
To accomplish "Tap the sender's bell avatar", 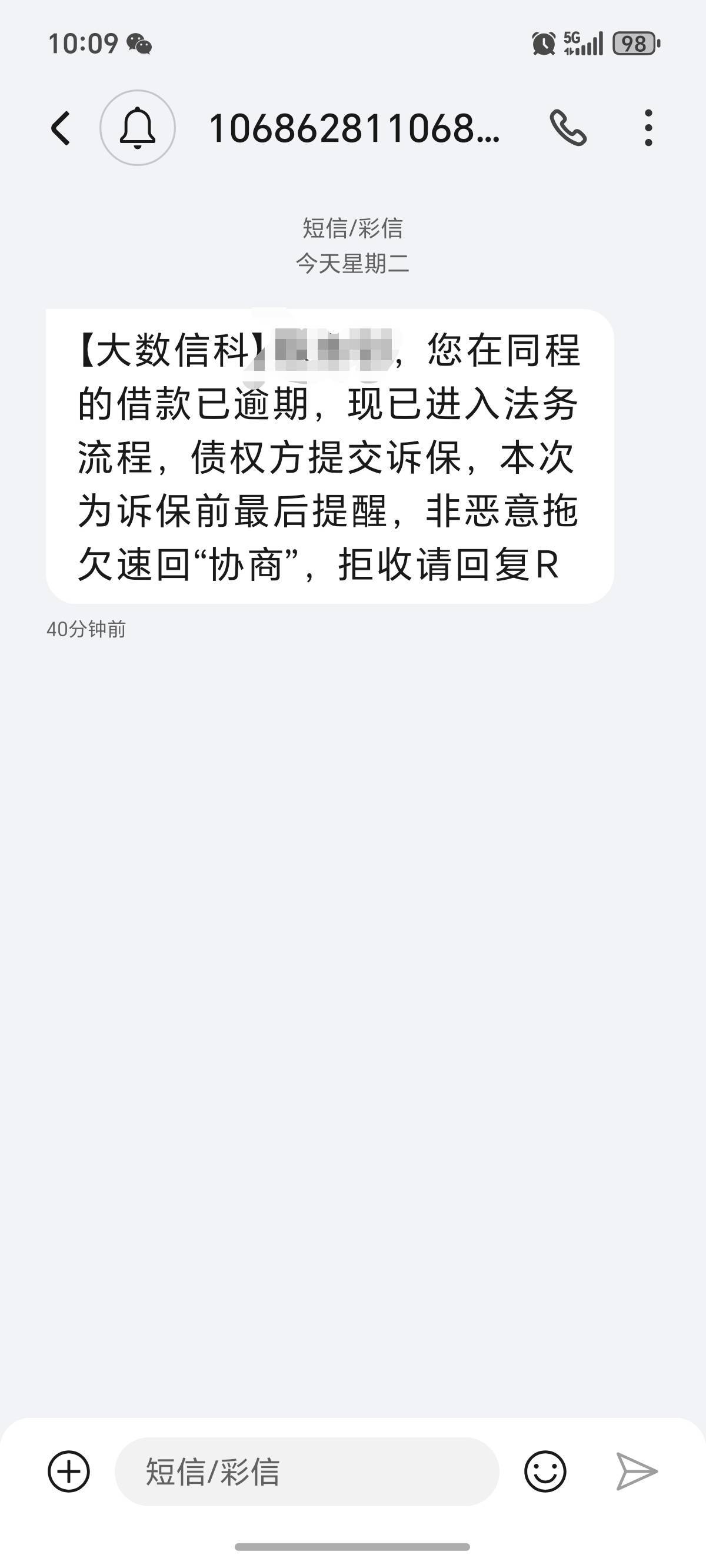I will [138, 128].
